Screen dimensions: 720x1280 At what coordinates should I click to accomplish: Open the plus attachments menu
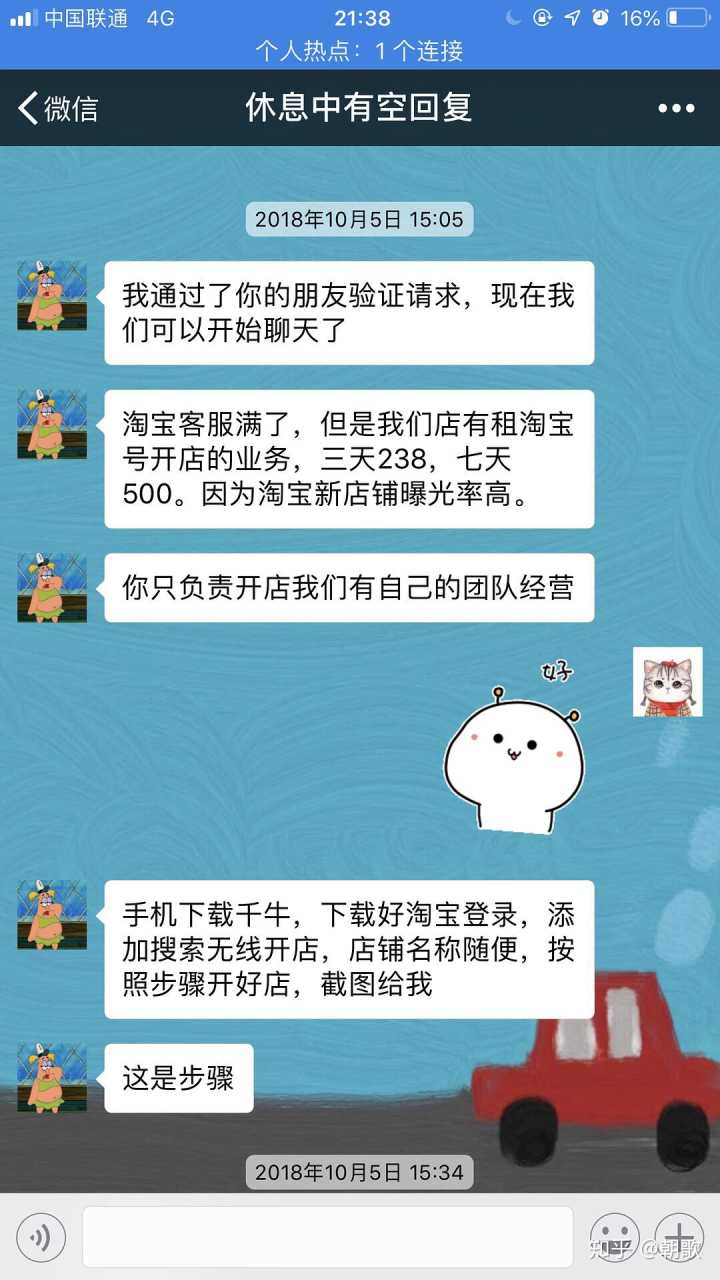pyautogui.click(x=679, y=1238)
